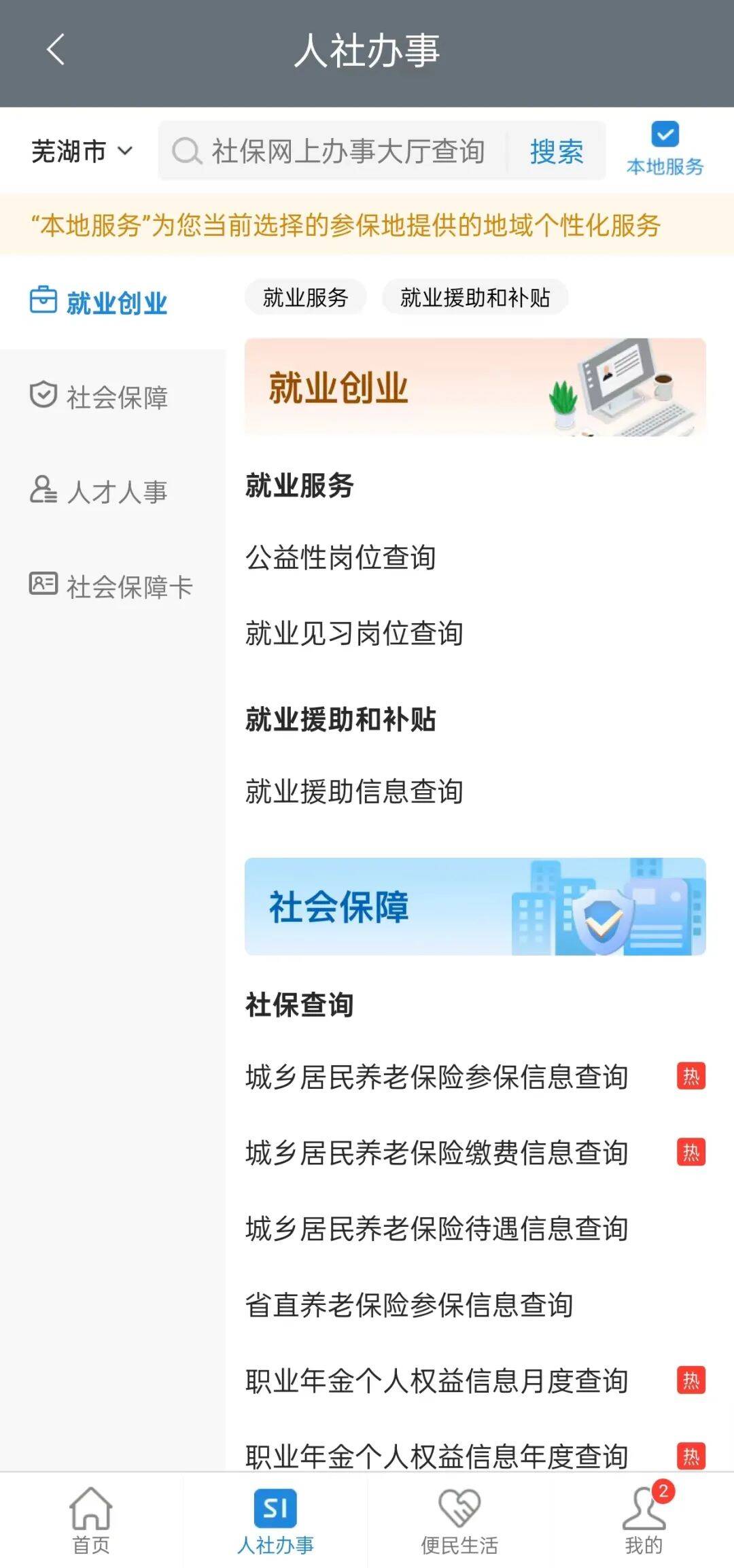
Task: Open 城乡居民养老保险参保信息查询
Action: [x=436, y=1077]
